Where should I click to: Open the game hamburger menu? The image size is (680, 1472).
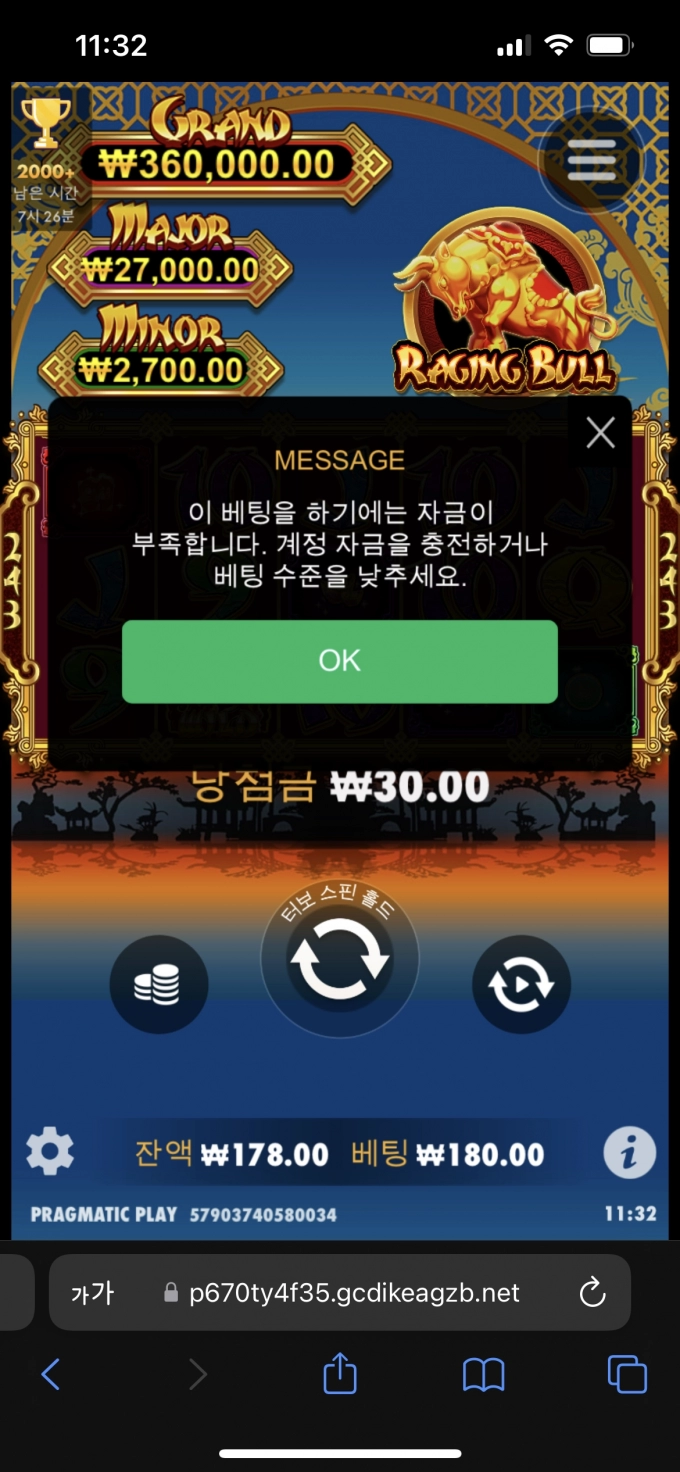point(591,160)
